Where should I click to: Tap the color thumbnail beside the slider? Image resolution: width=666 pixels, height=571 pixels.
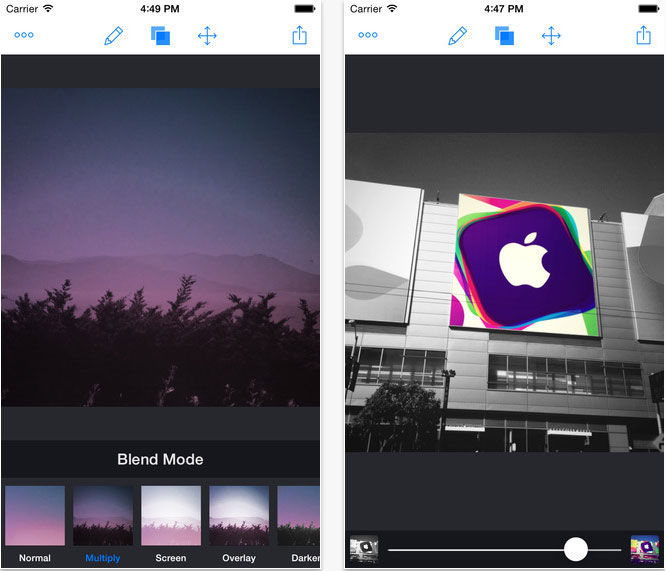pyautogui.click(x=645, y=549)
